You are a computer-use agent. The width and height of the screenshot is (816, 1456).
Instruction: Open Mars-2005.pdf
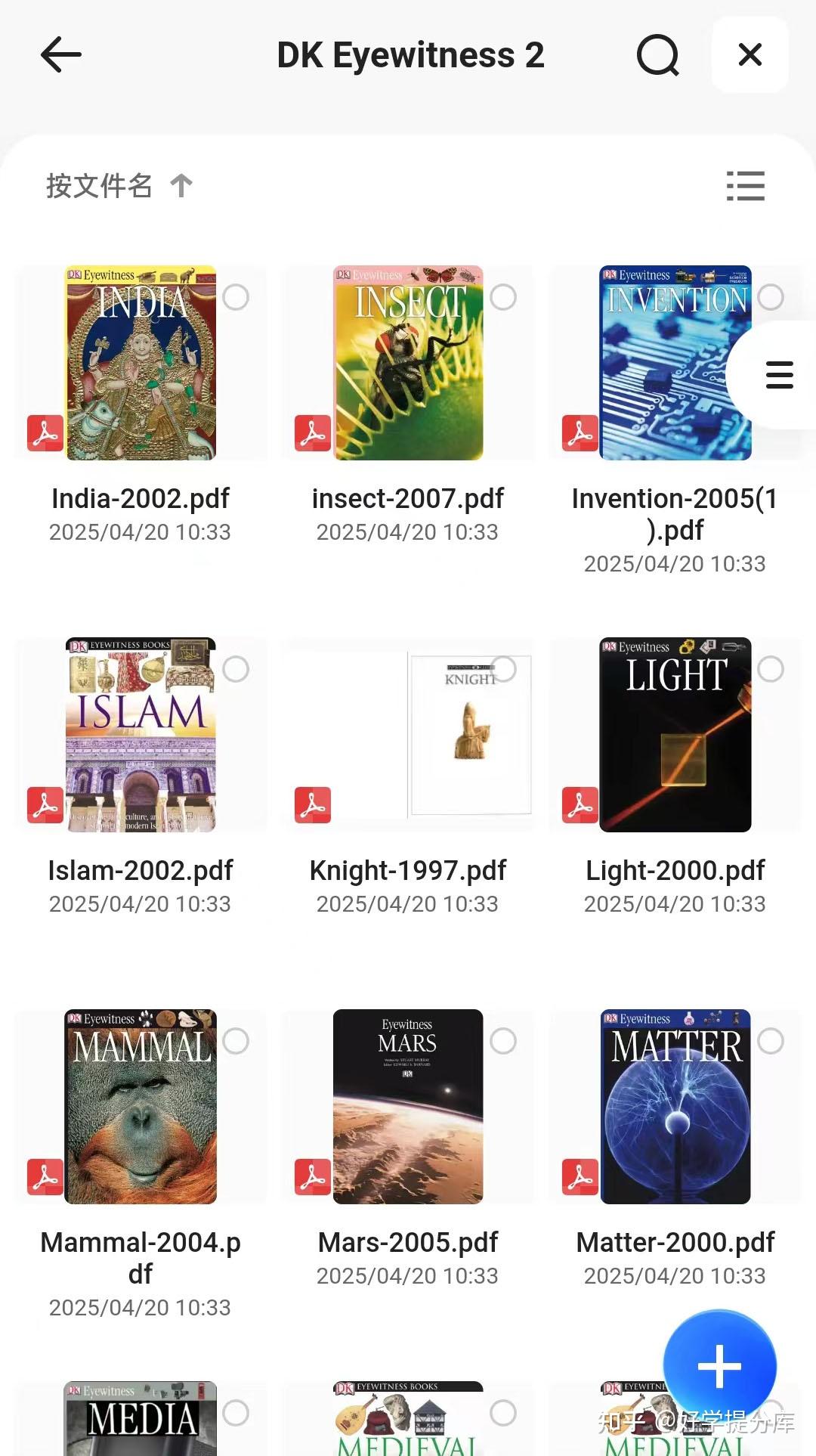pyautogui.click(x=408, y=1107)
